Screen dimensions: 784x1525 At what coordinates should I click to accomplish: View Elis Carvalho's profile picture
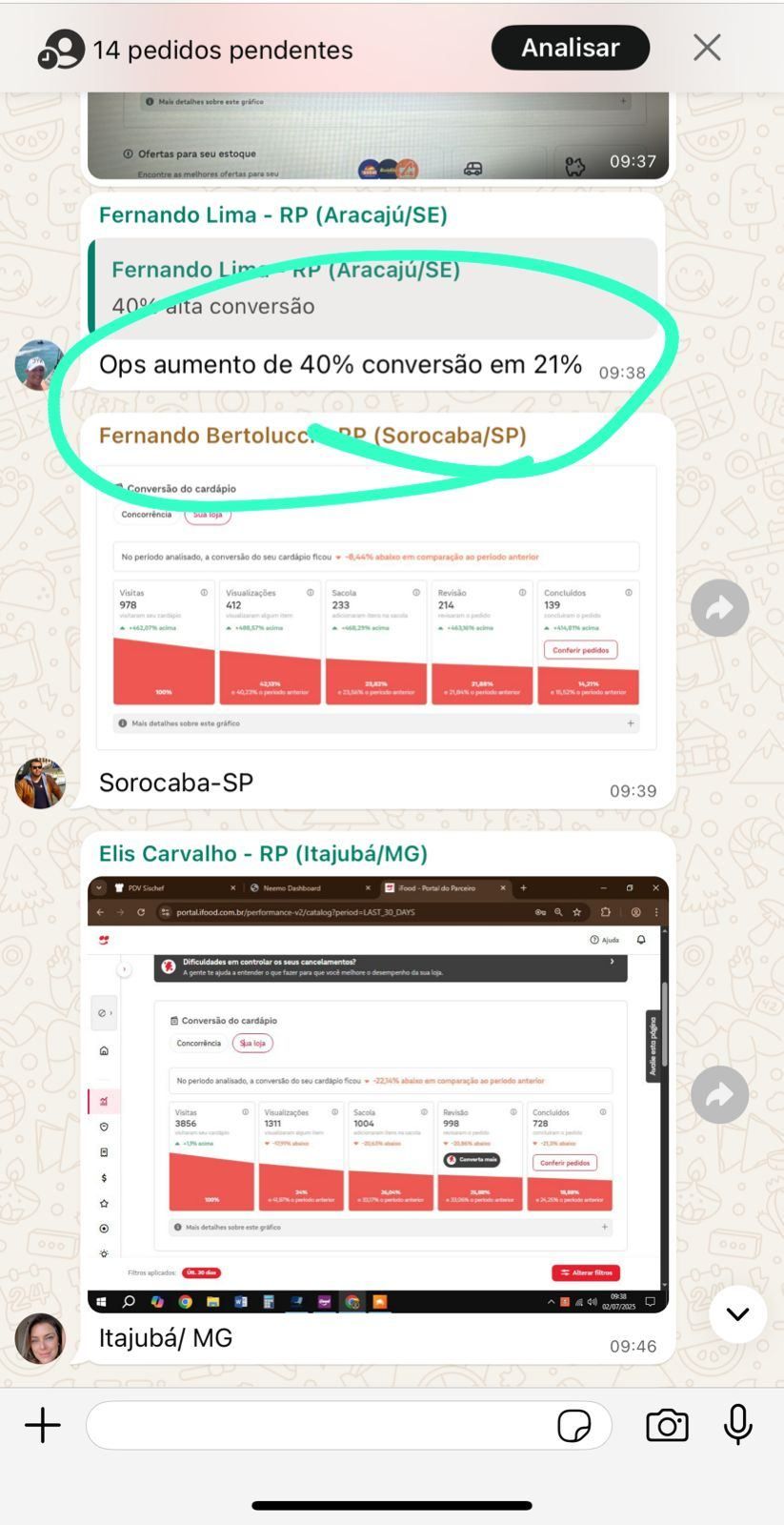point(40,1338)
